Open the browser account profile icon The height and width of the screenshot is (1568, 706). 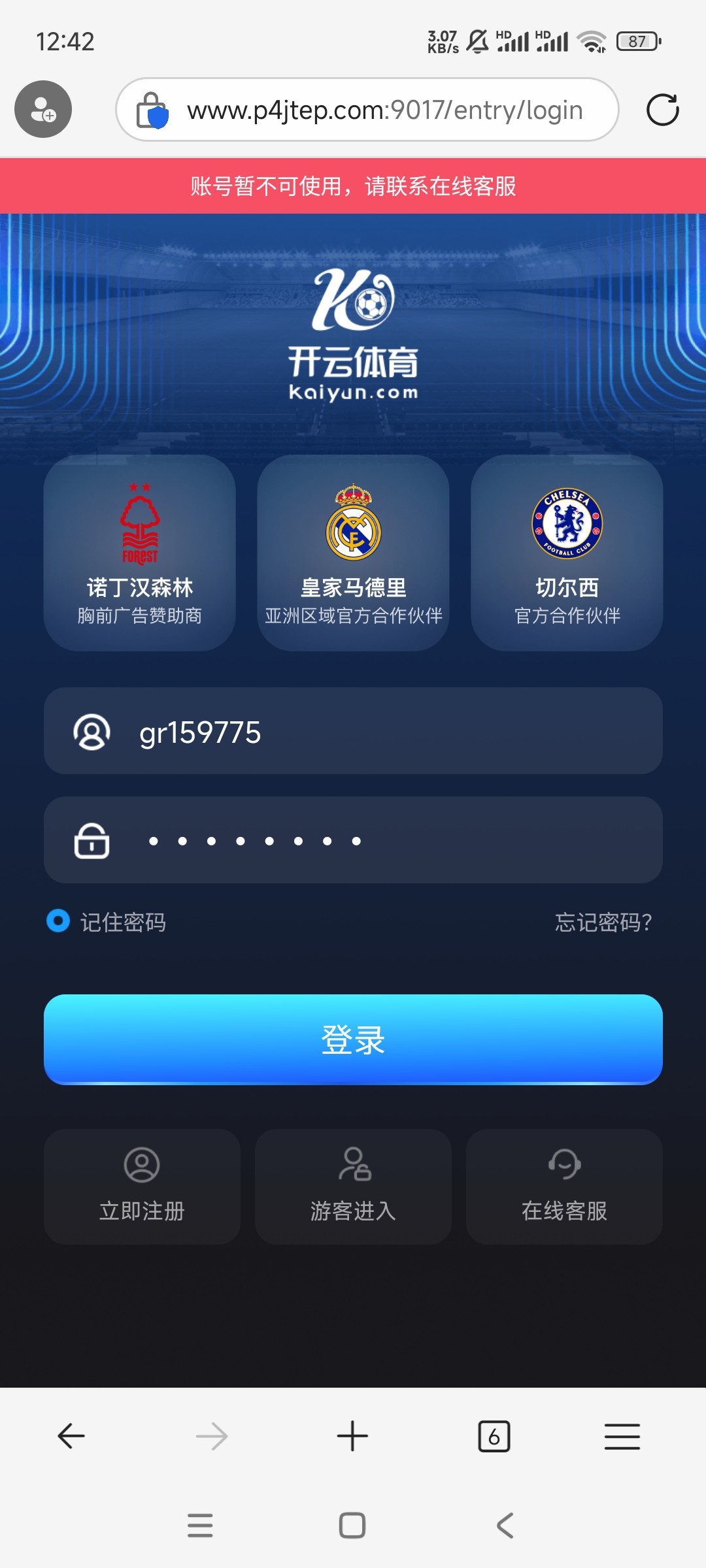pos(43,109)
